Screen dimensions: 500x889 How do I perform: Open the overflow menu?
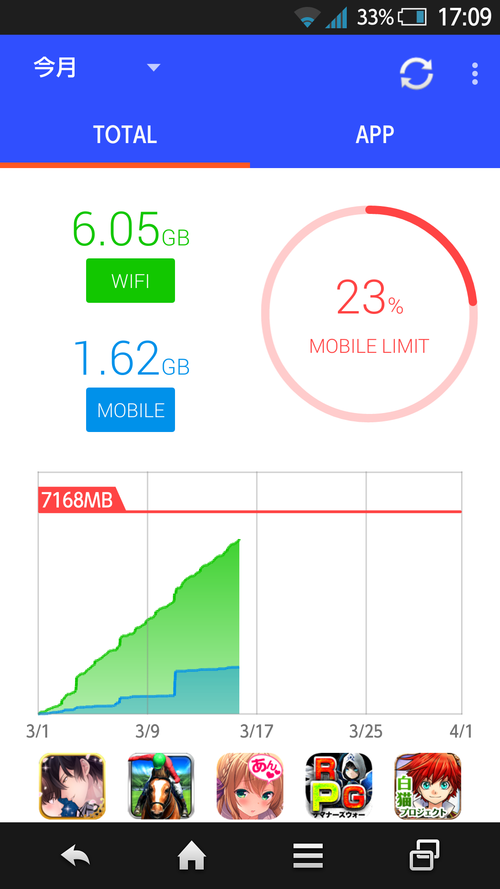pyautogui.click(x=474, y=74)
